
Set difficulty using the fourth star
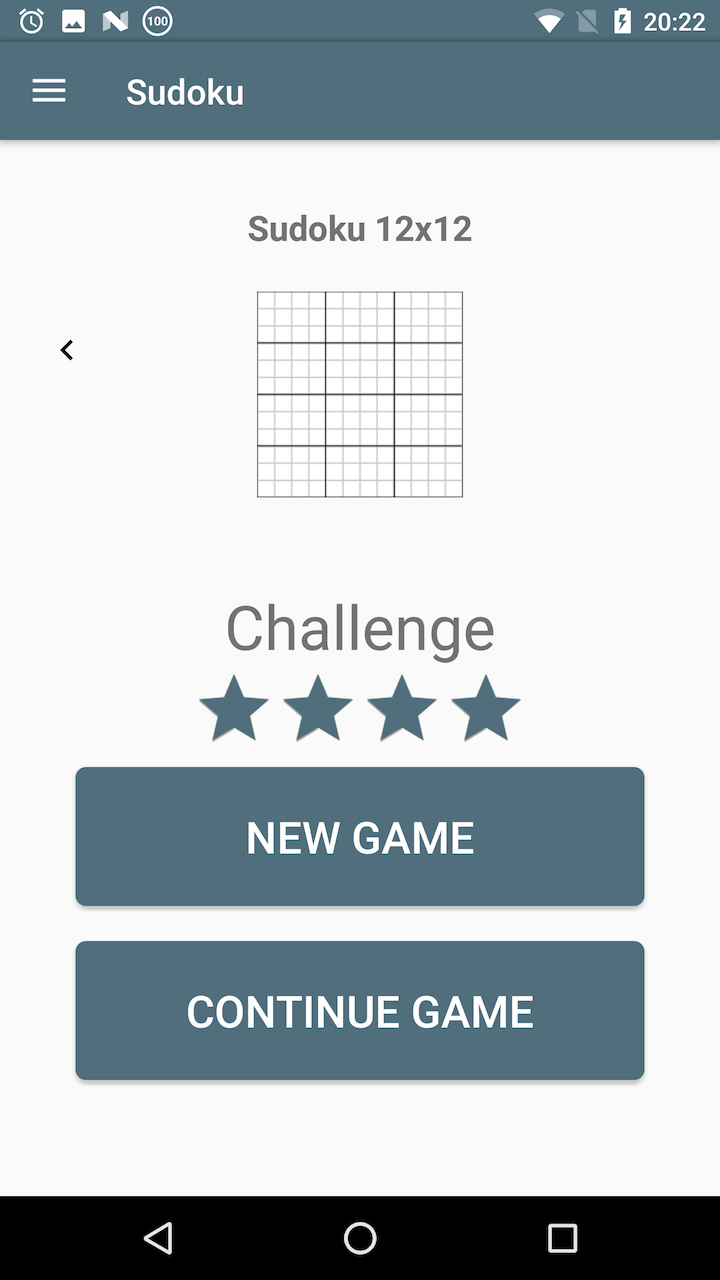click(486, 709)
